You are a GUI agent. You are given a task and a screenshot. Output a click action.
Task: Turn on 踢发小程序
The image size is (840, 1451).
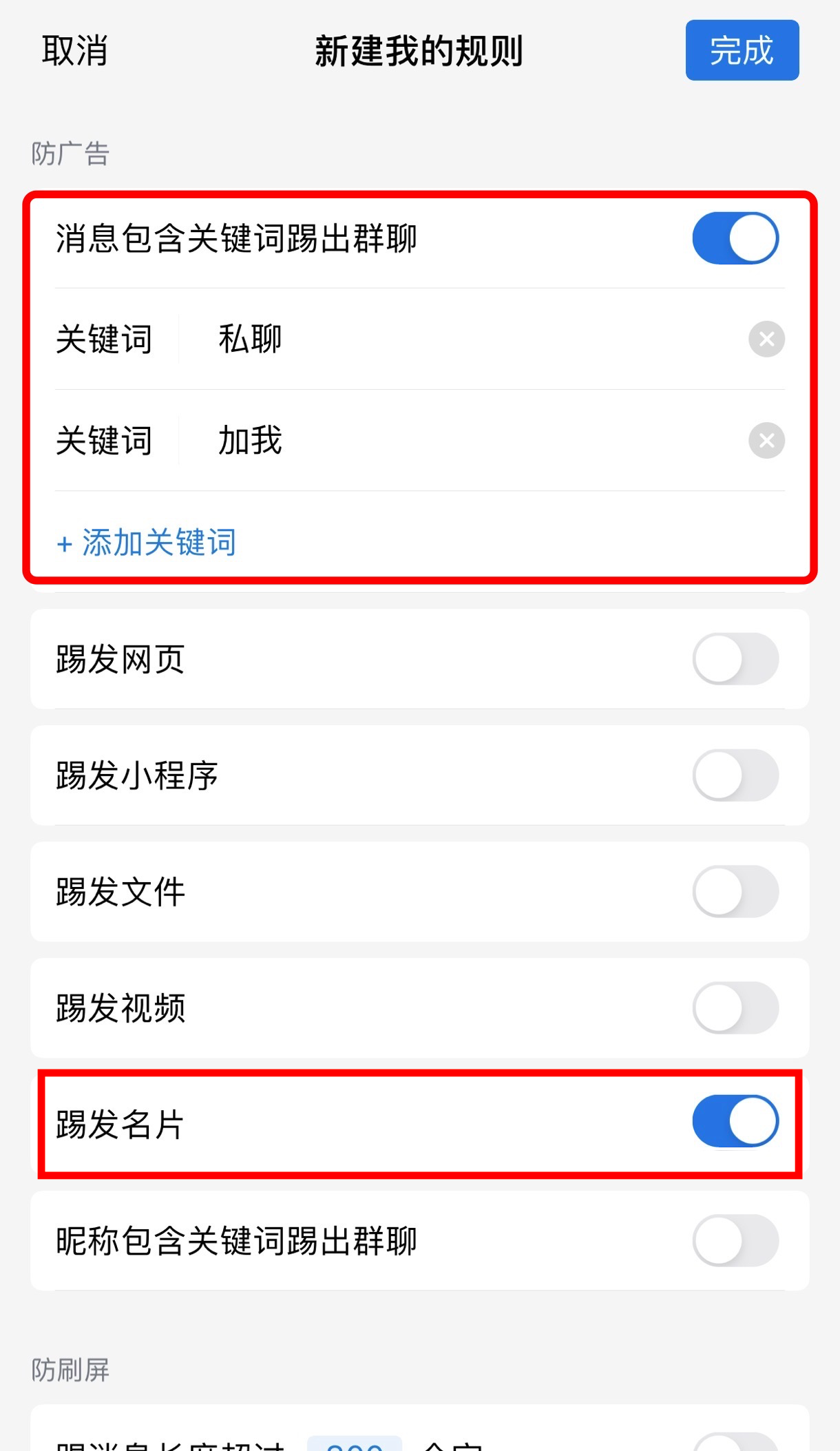tap(735, 775)
